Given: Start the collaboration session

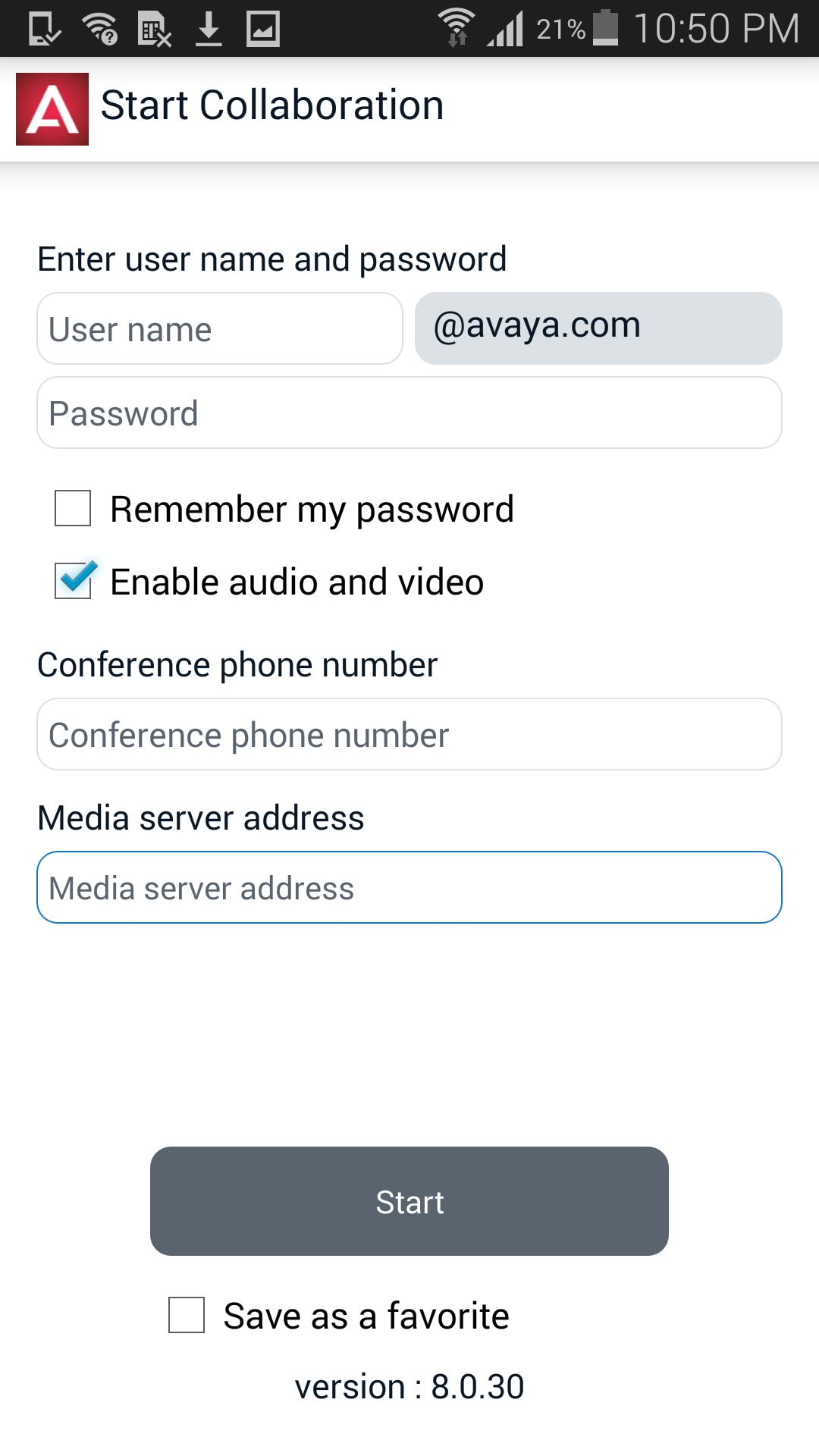Looking at the screenshot, I should (409, 1201).
